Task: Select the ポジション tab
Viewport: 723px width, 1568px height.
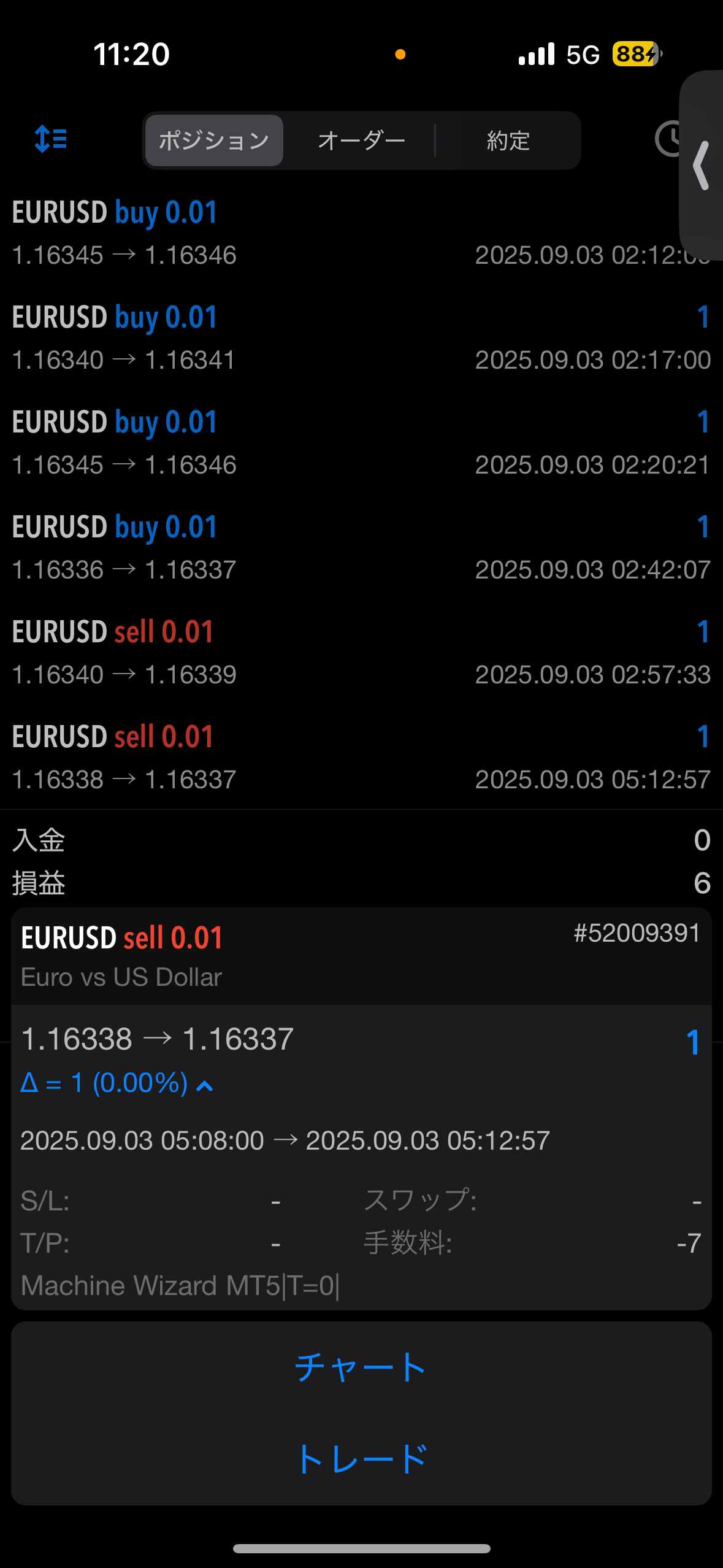Action: tap(214, 140)
